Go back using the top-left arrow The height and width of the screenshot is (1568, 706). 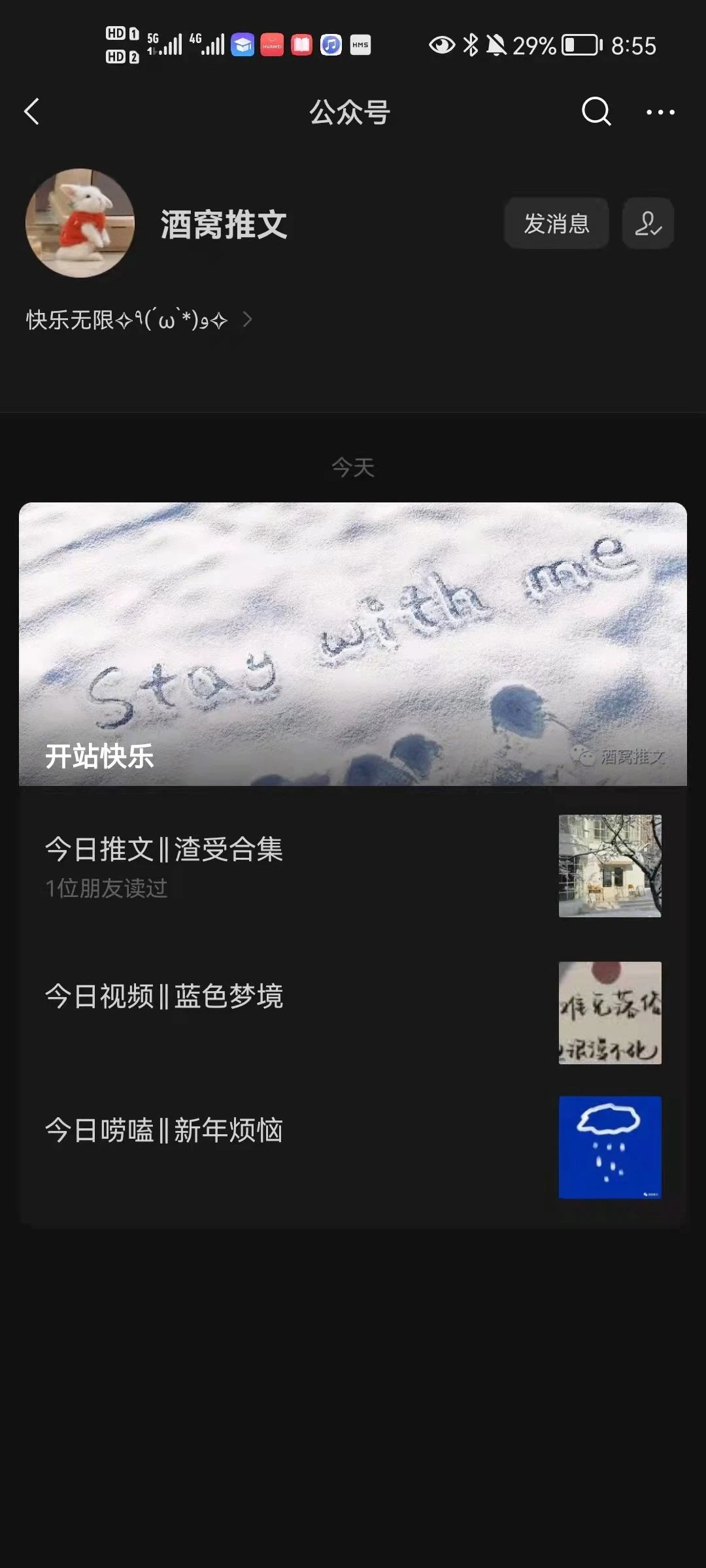coord(31,112)
